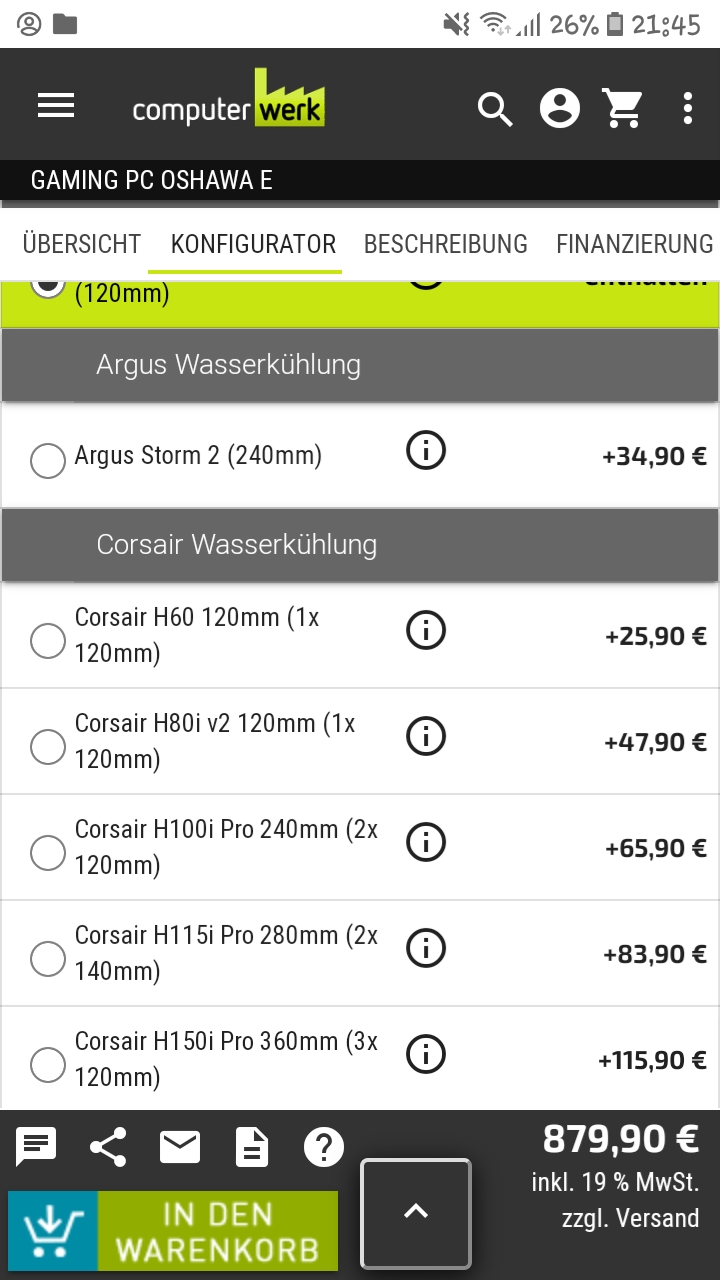Select Corsair H115i Pro 280mm cooler
Image resolution: width=720 pixels, height=1280 pixels.
(x=48, y=958)
